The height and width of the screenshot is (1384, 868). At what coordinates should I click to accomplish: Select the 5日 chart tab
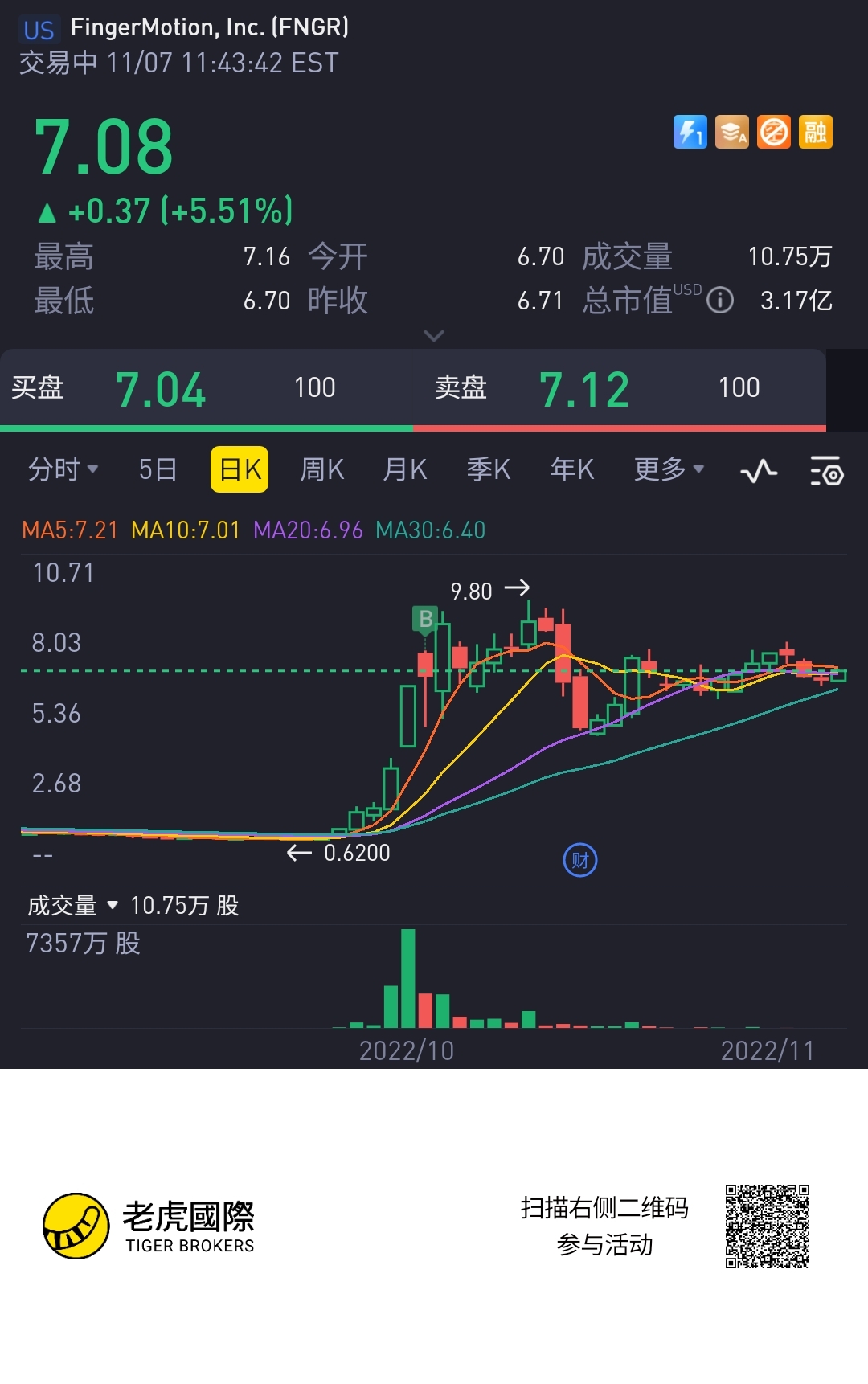pos(158,469)
